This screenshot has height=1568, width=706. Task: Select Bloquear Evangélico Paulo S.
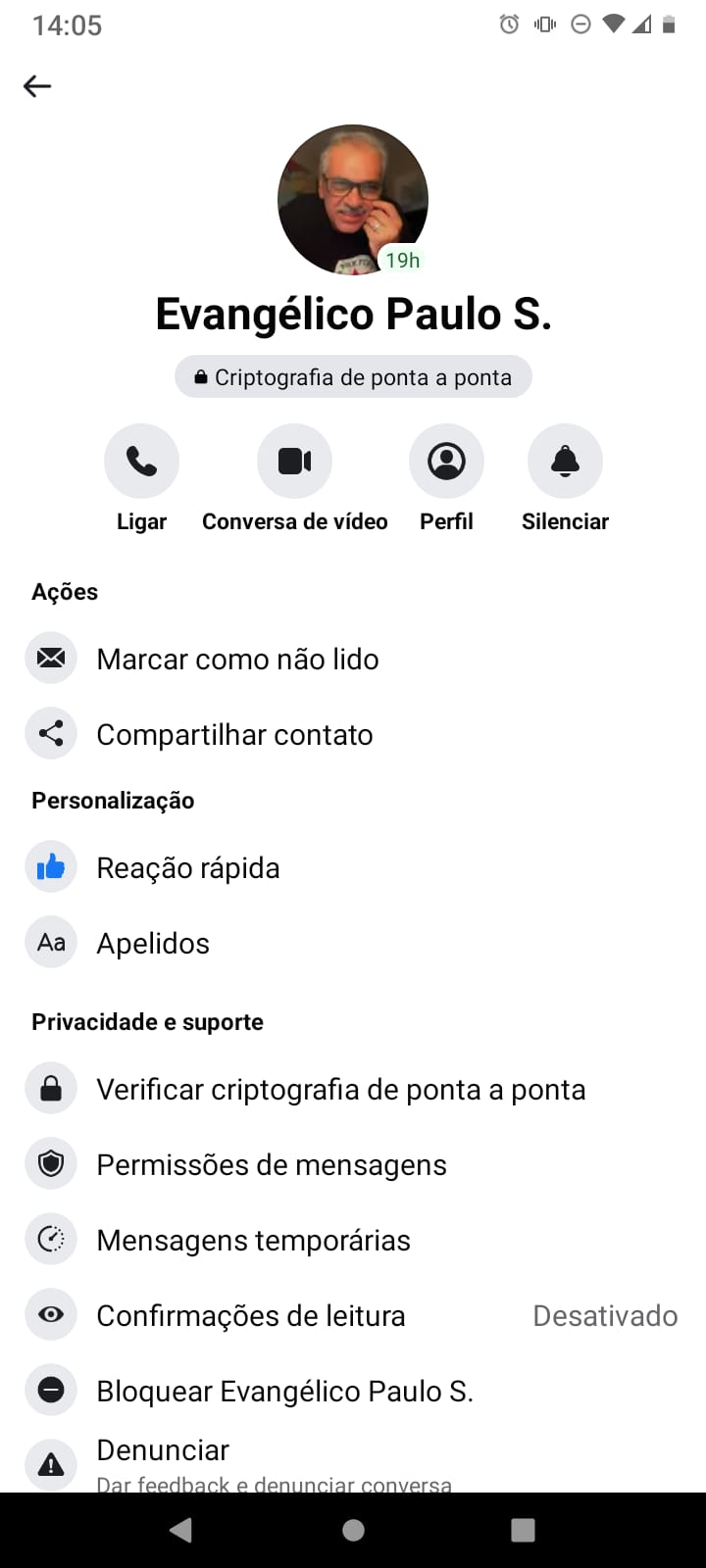284,1392
